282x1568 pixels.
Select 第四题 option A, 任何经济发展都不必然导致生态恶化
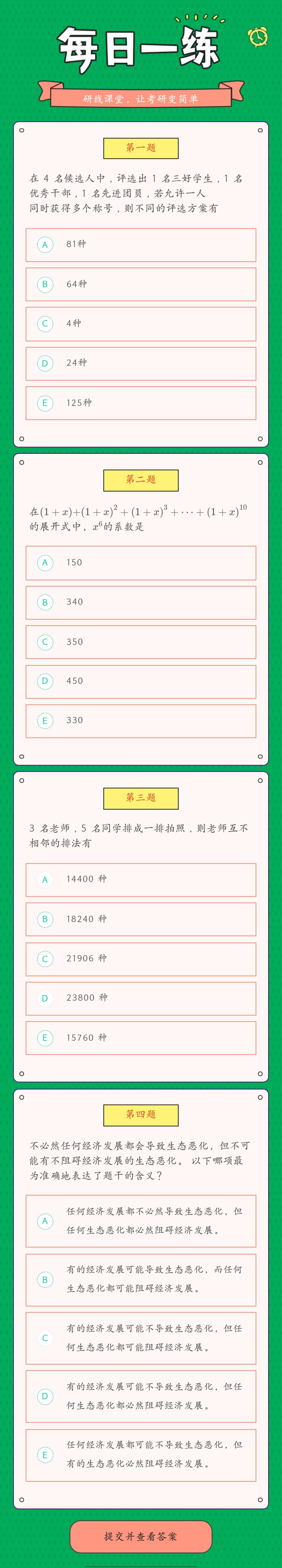tap(140, 1221)
